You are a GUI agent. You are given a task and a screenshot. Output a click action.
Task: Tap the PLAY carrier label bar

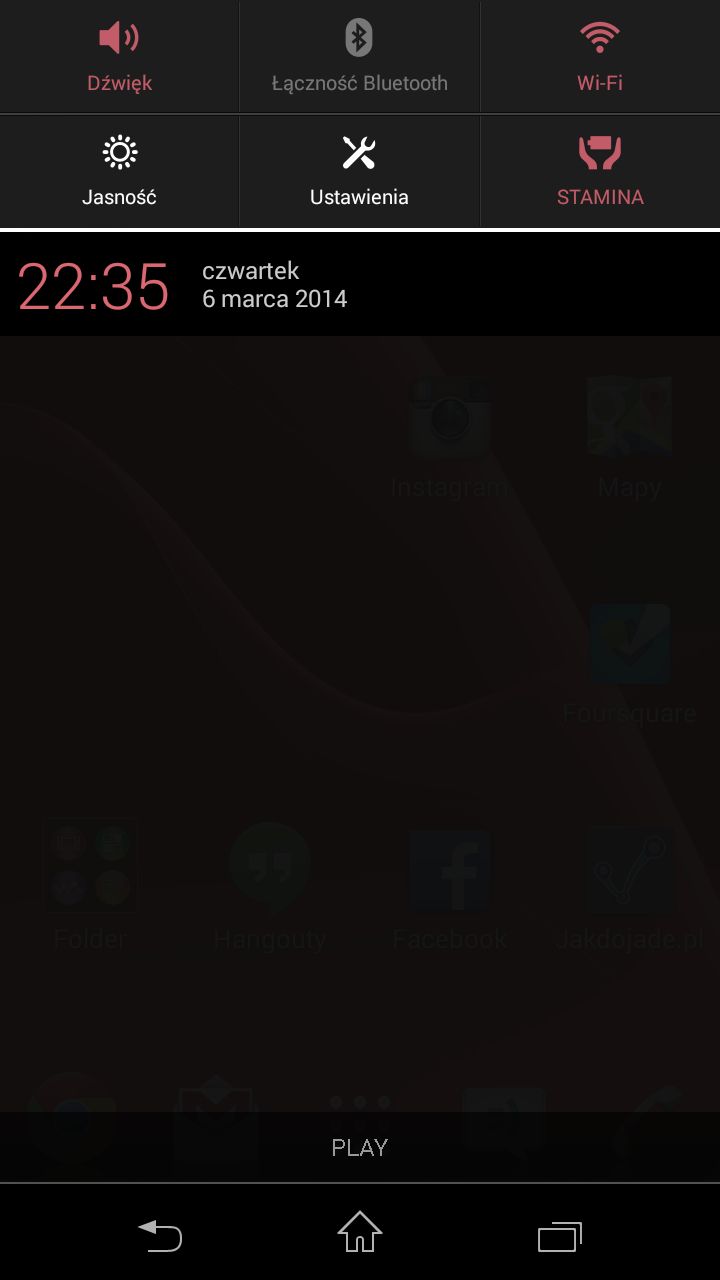tap(360, 1147)
